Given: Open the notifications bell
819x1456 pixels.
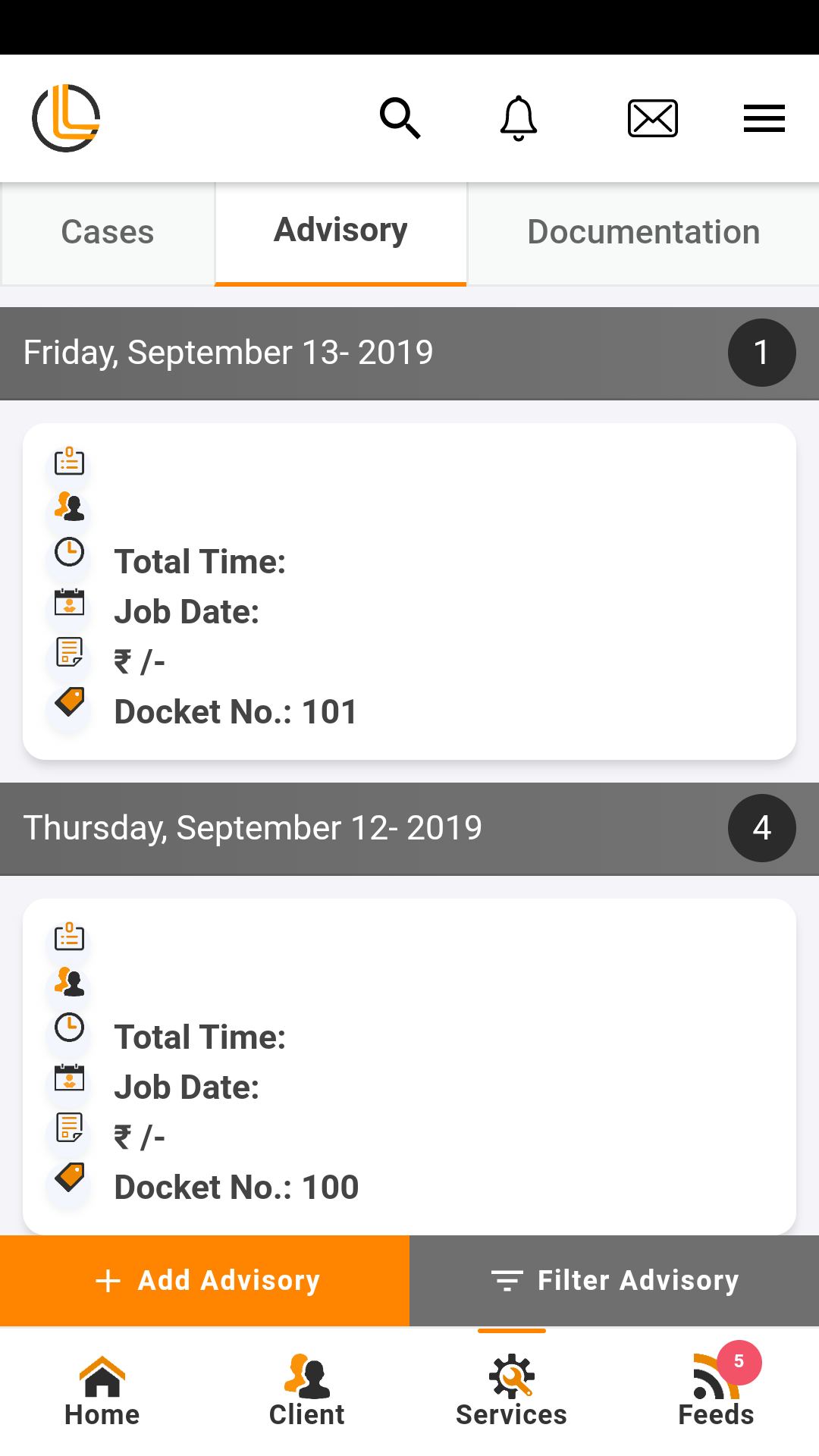Looking at the screenshot, I should pyautogui.click(x=519, y=118).
